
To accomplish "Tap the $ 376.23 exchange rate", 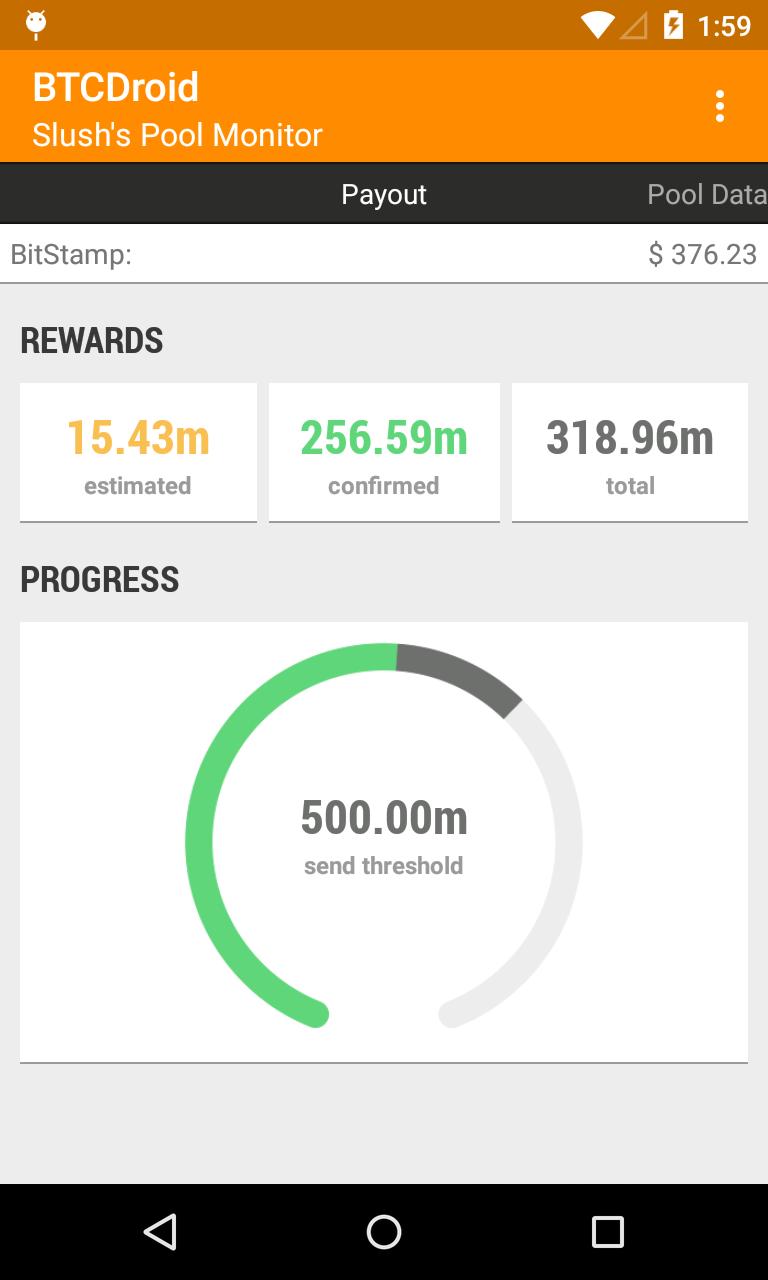I will (702, 254).
